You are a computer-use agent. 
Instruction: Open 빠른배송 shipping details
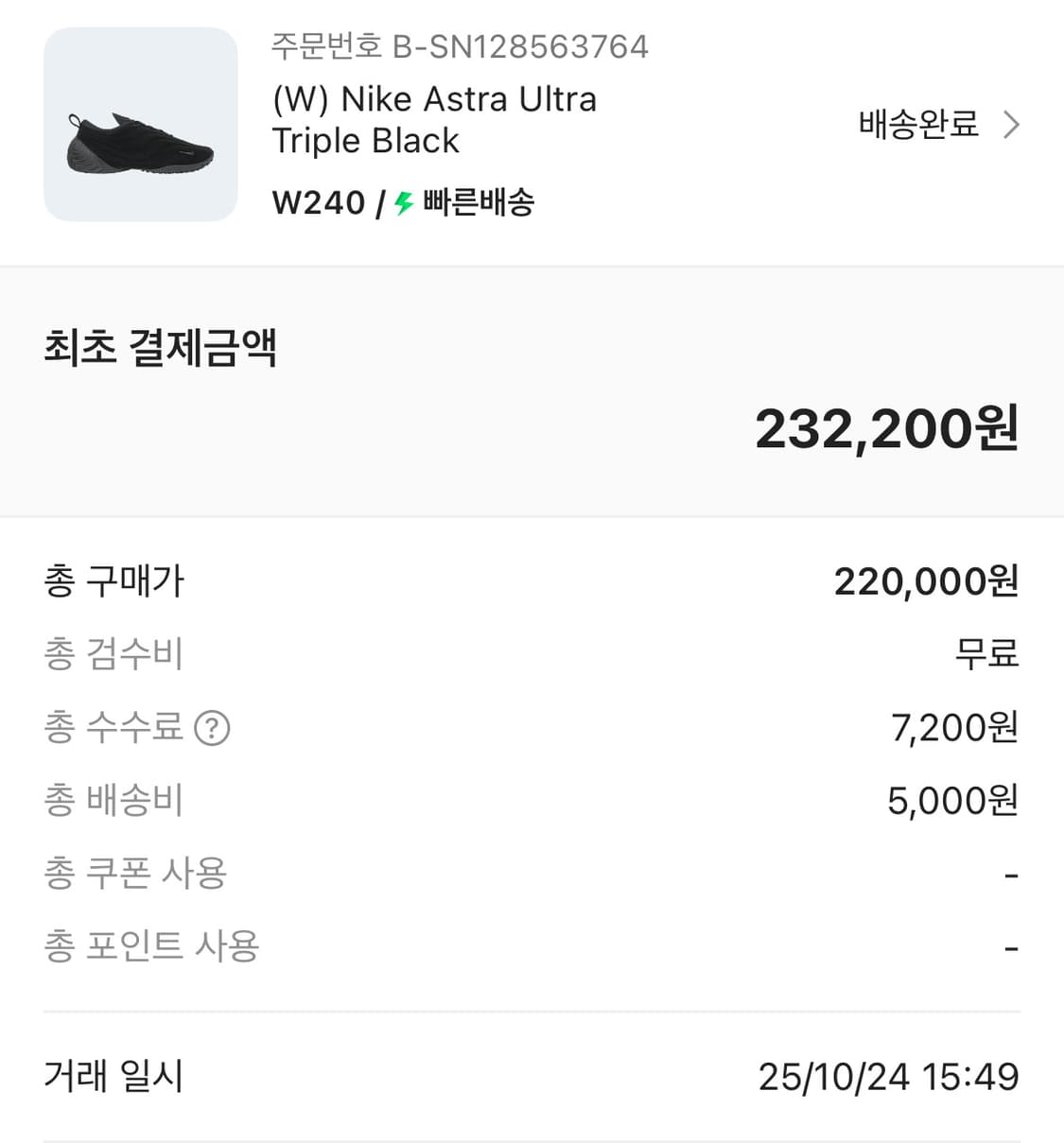pos(478,201)
